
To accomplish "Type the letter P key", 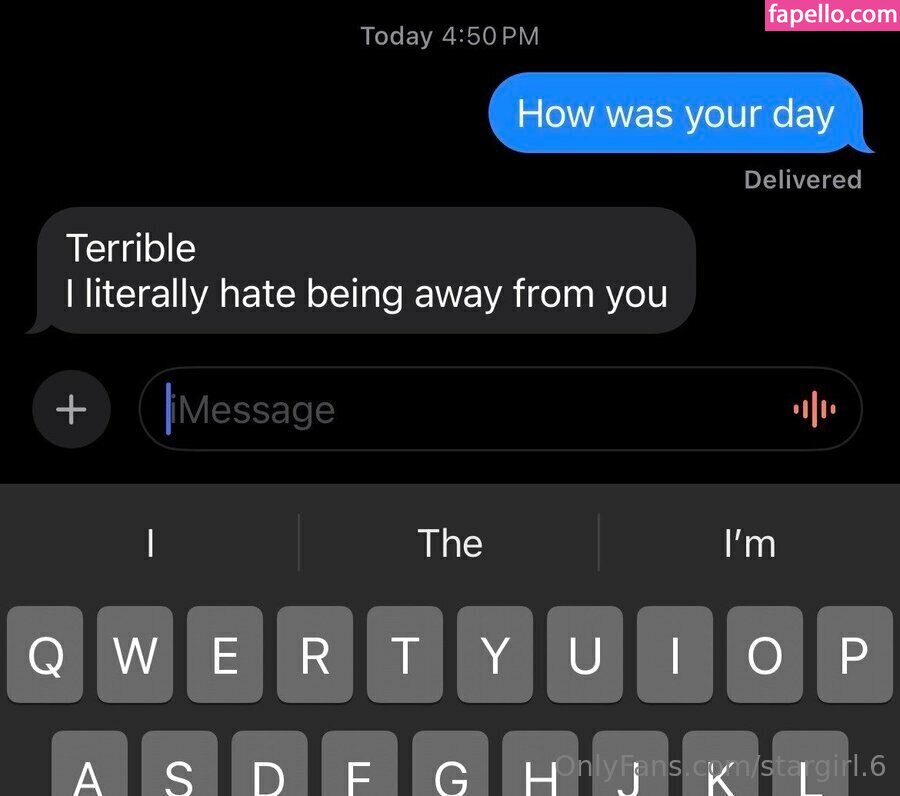I will [853, 656].
